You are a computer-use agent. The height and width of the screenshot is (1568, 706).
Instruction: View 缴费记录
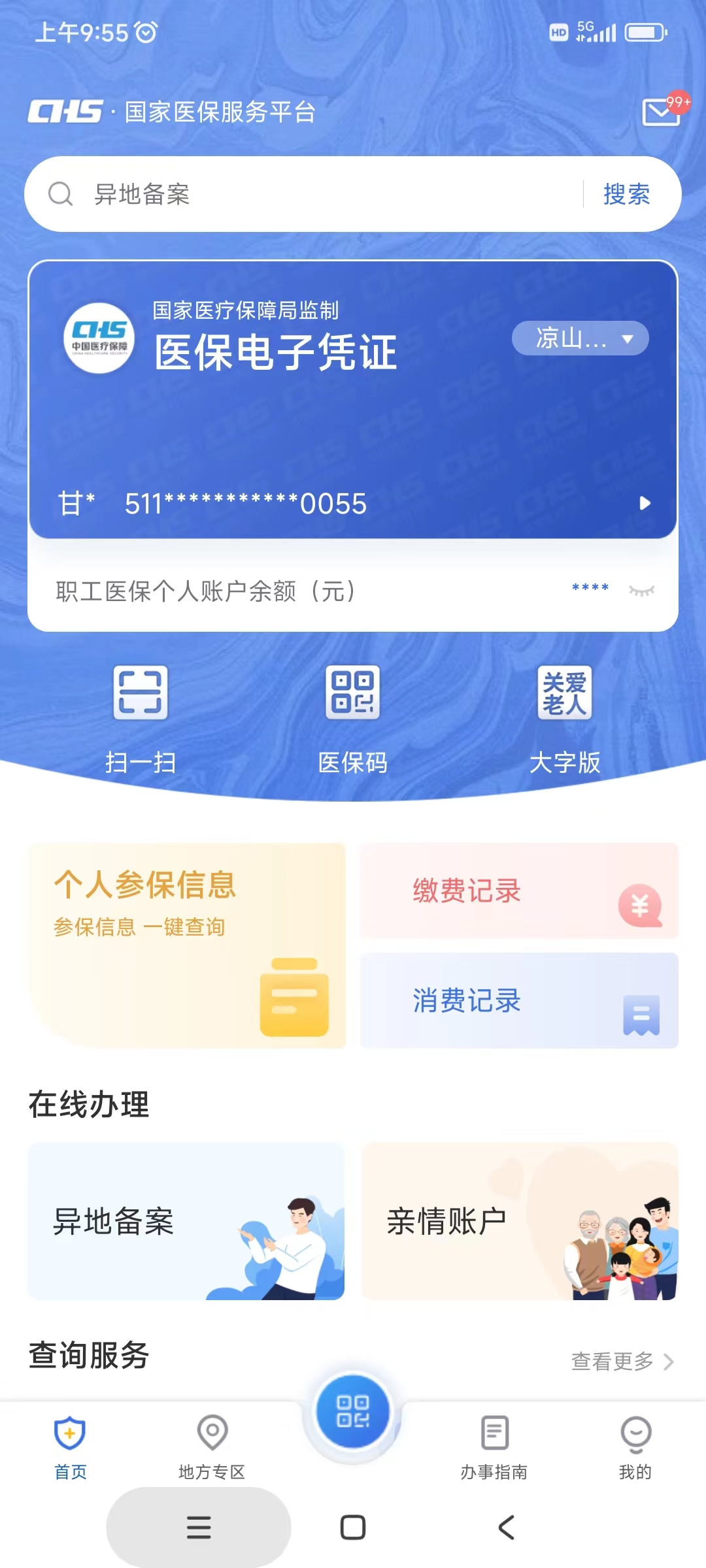coord(519,890)
